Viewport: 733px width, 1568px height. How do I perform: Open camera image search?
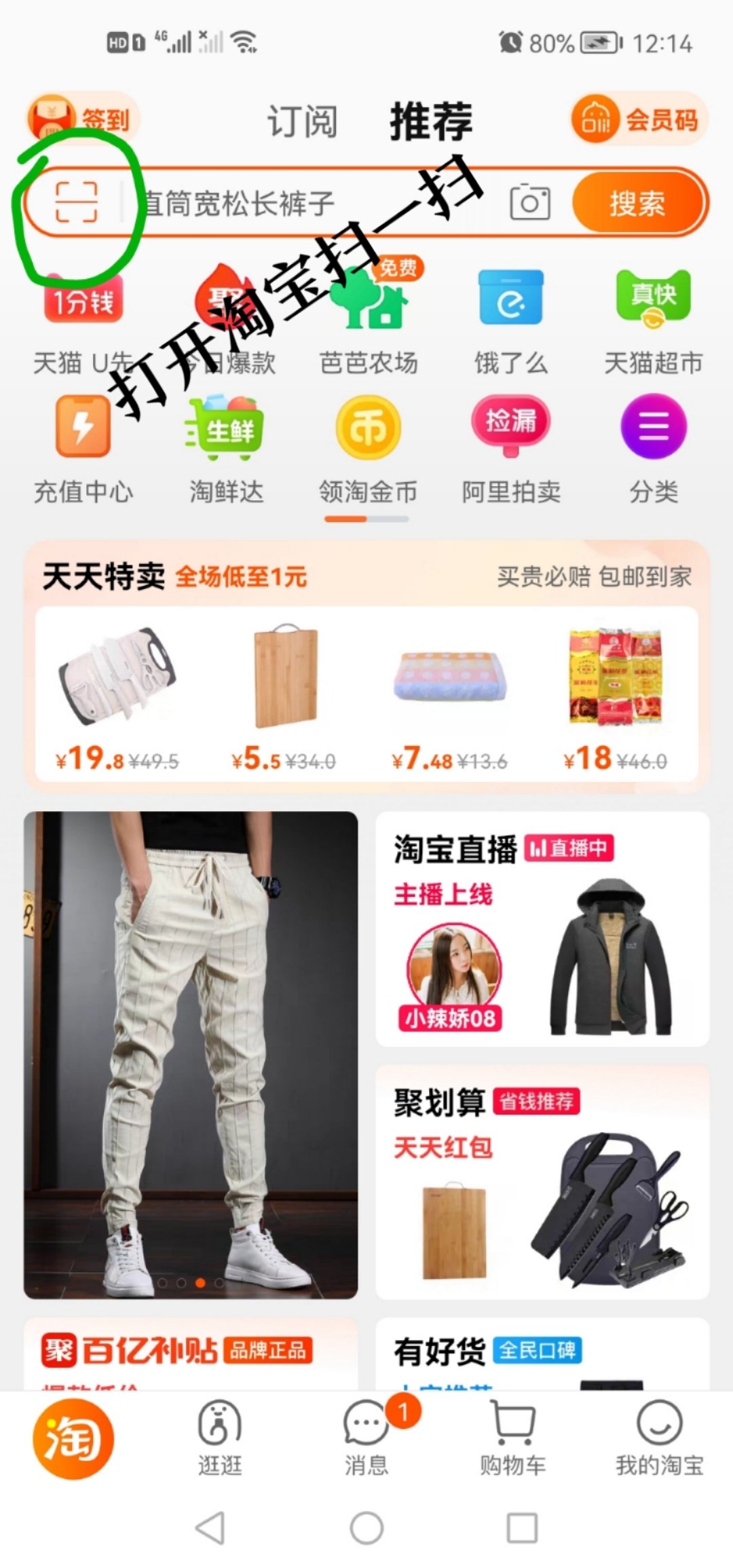(x=529, y=202)
